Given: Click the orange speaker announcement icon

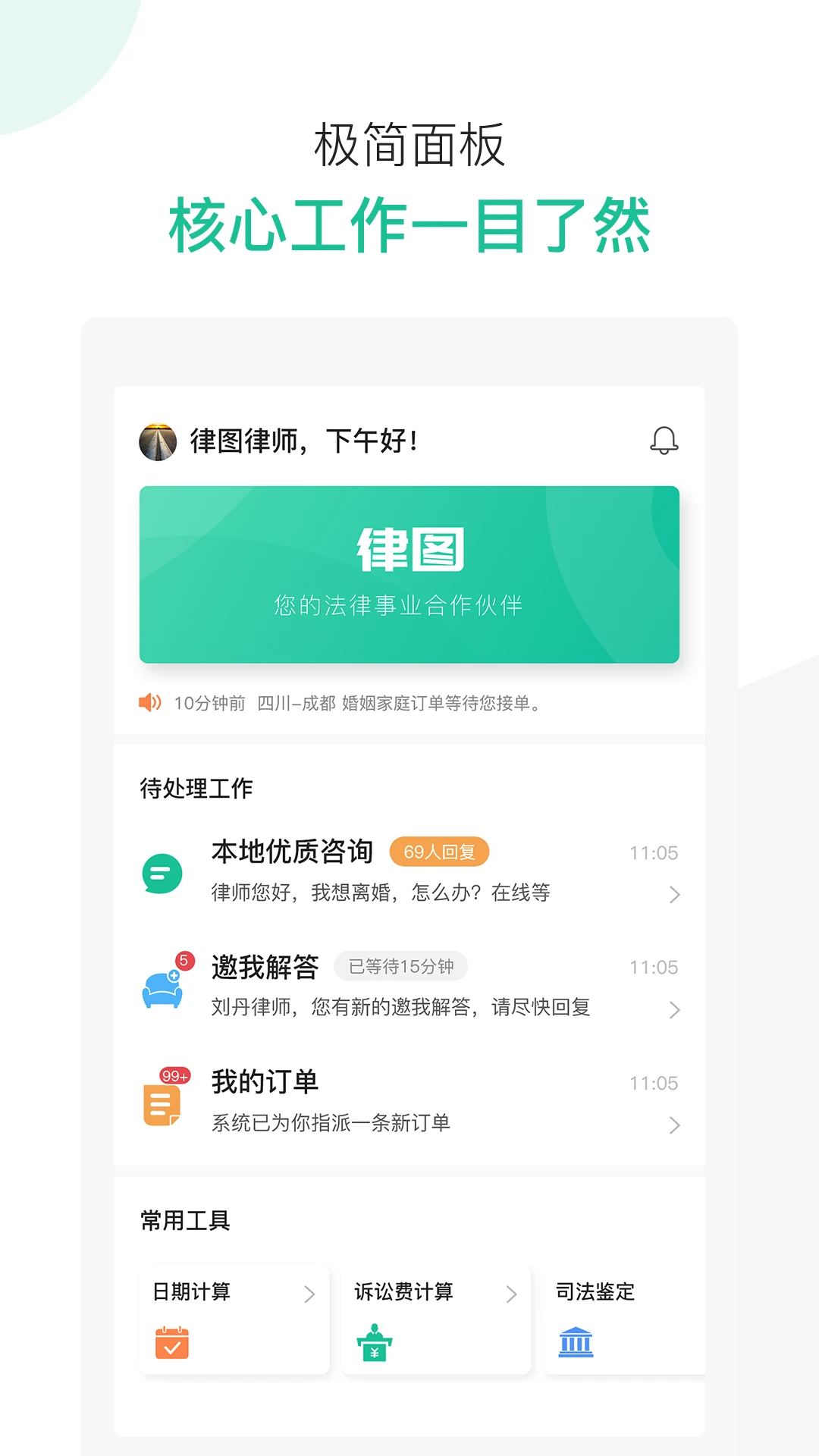Looking at the screenshot, I should tap(149, 703).
